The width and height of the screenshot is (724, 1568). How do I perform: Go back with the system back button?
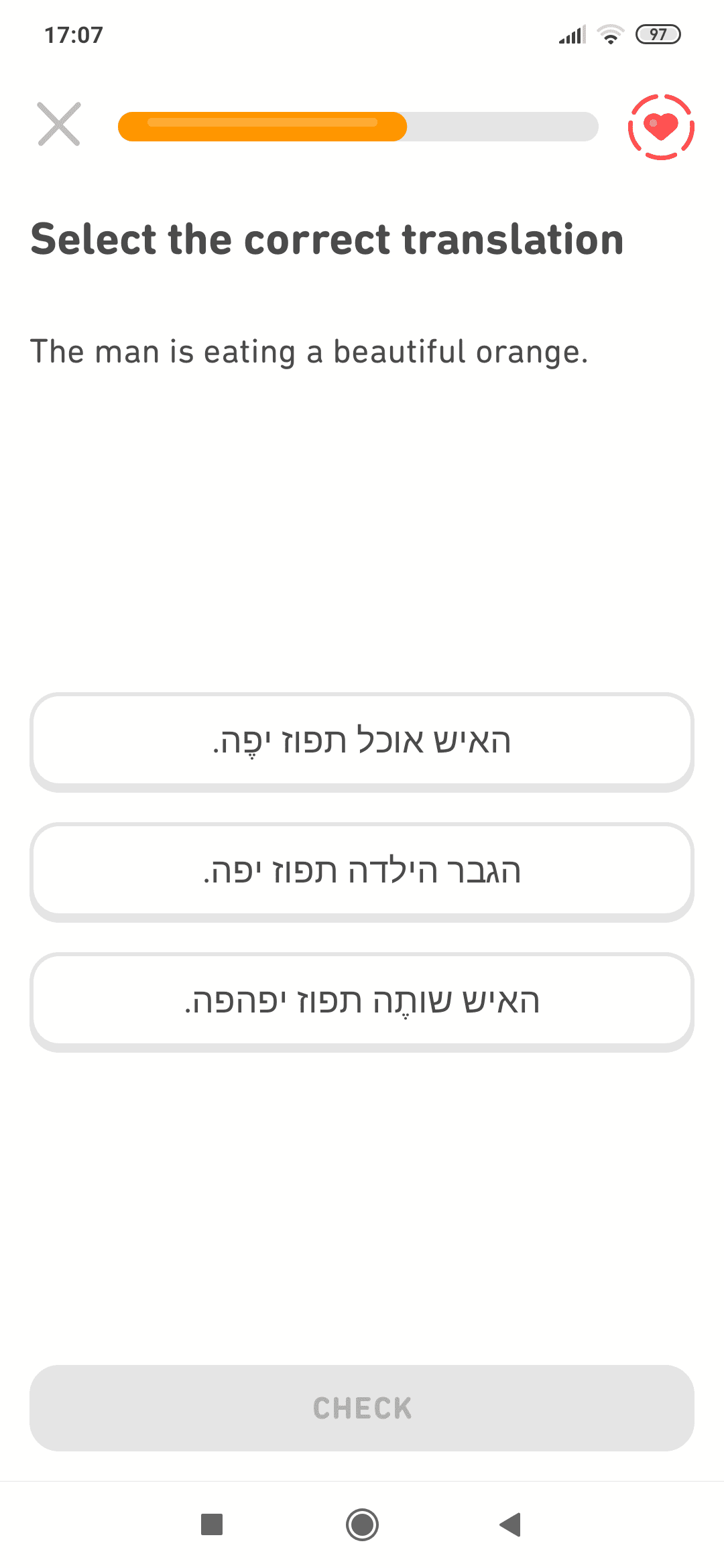pyautogui.click(x=511, y=1524)
